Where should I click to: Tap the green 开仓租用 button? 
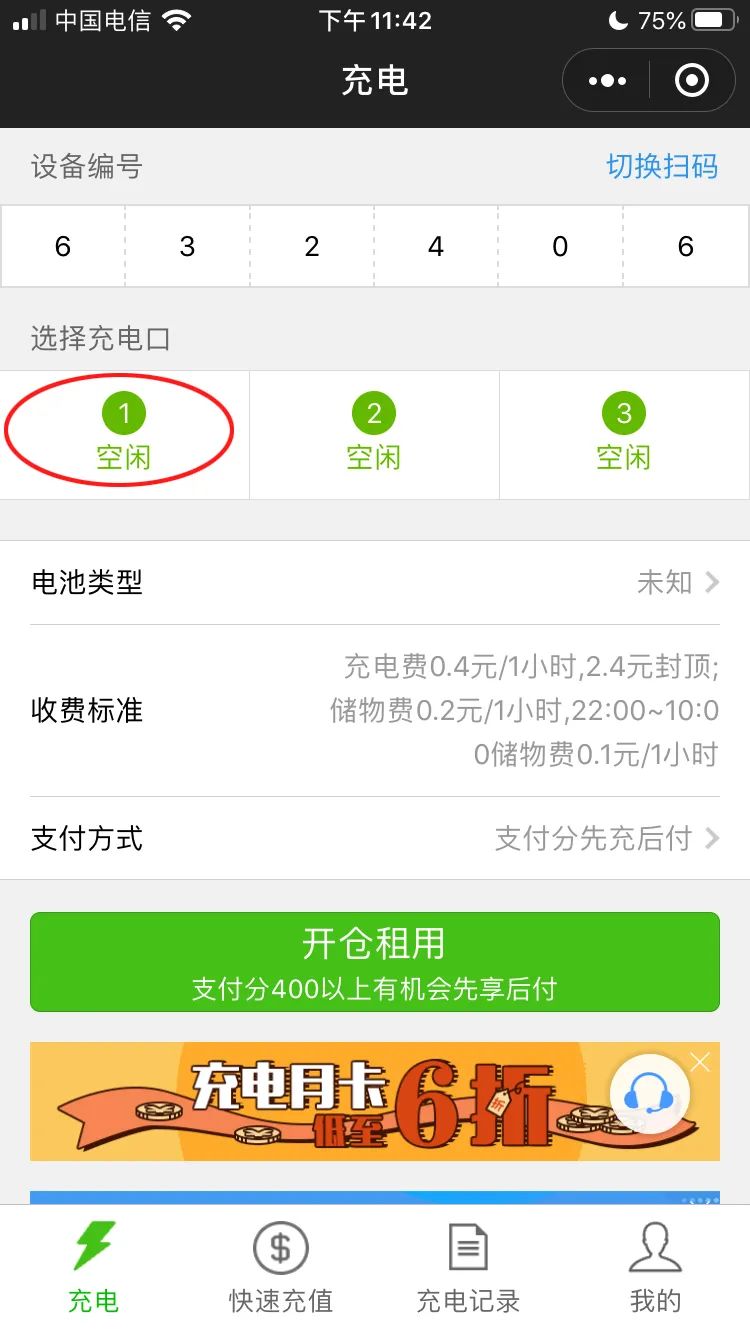coord(375,961)
